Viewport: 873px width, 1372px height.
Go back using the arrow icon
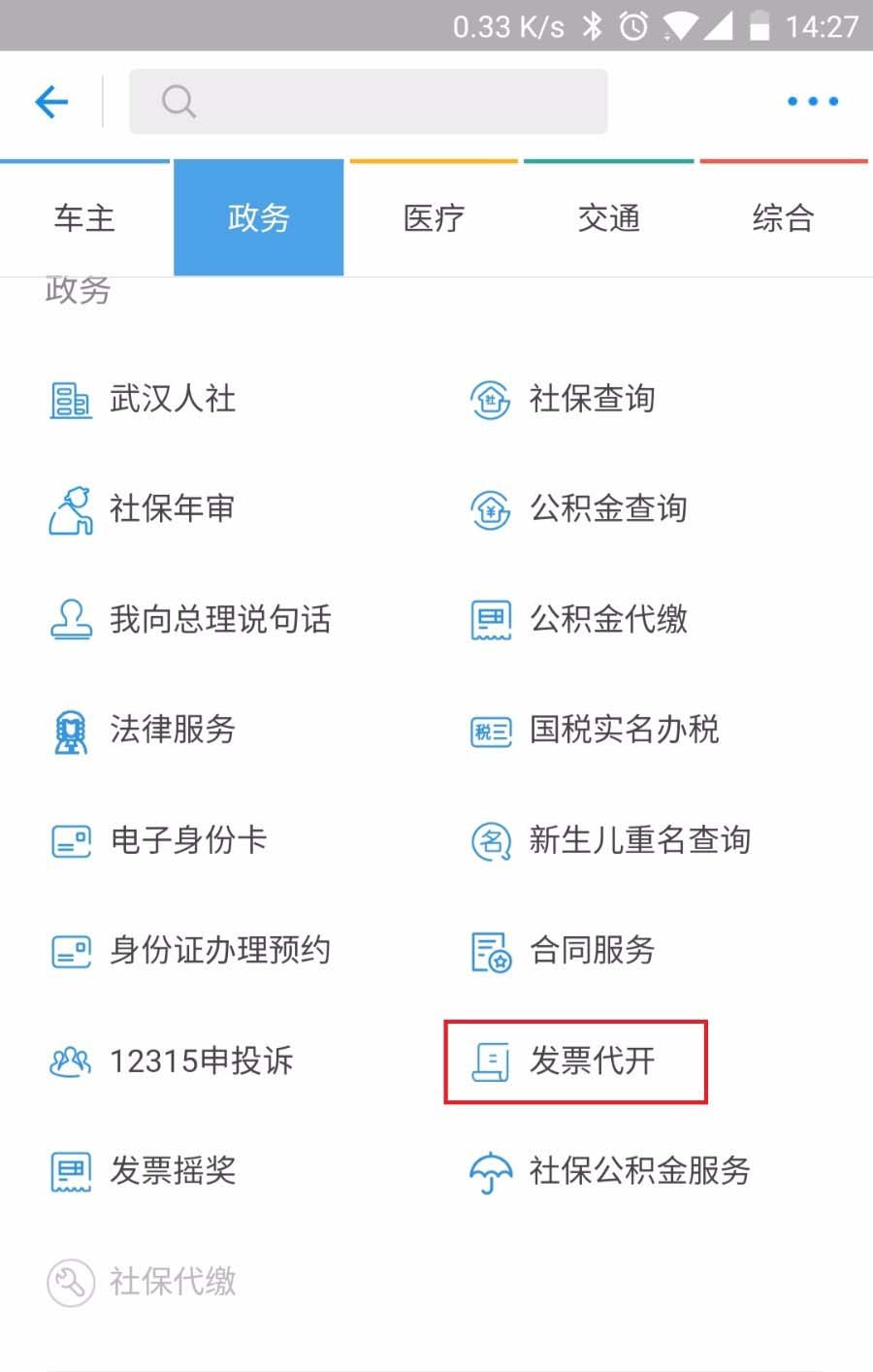click(x=51, y=101)
